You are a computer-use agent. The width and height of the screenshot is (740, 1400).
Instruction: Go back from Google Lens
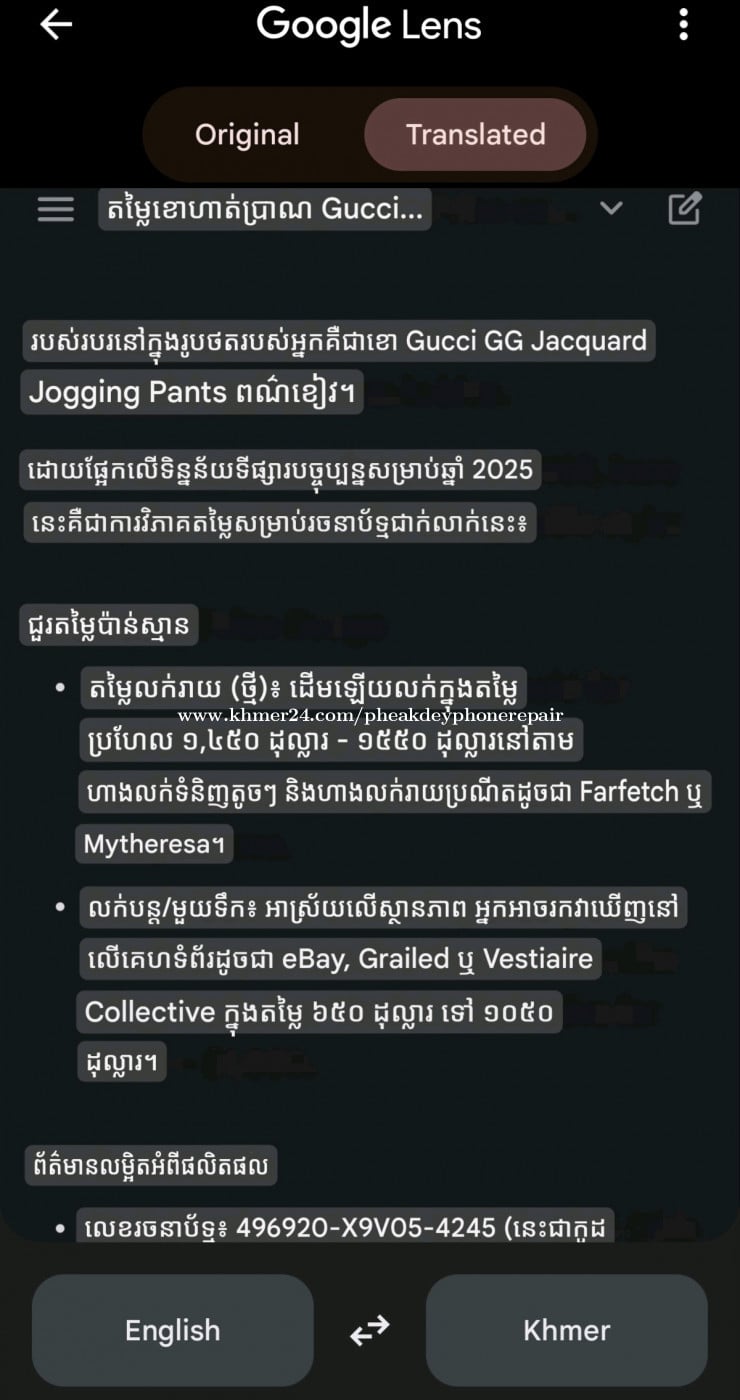55,25
